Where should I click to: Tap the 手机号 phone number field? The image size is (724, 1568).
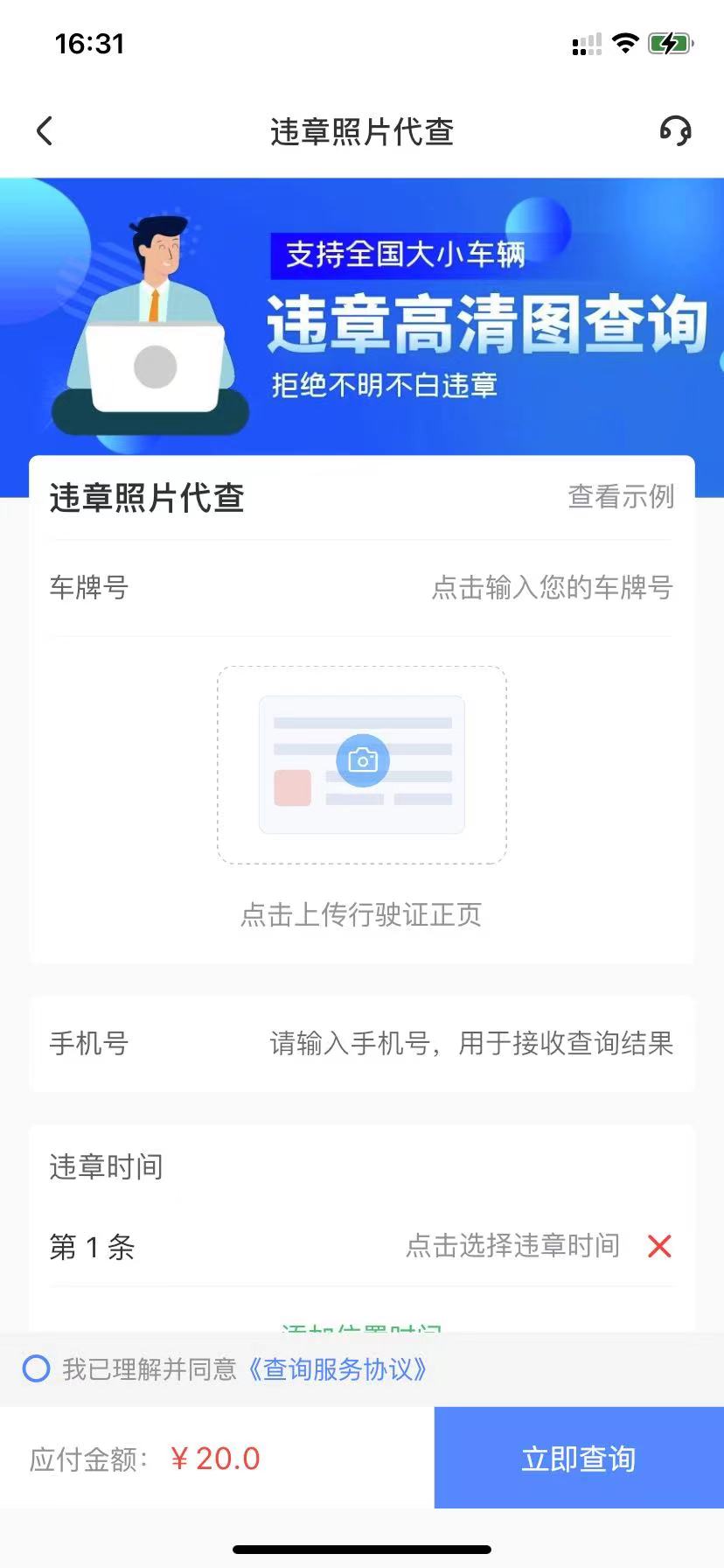[x=470, y=1043]
